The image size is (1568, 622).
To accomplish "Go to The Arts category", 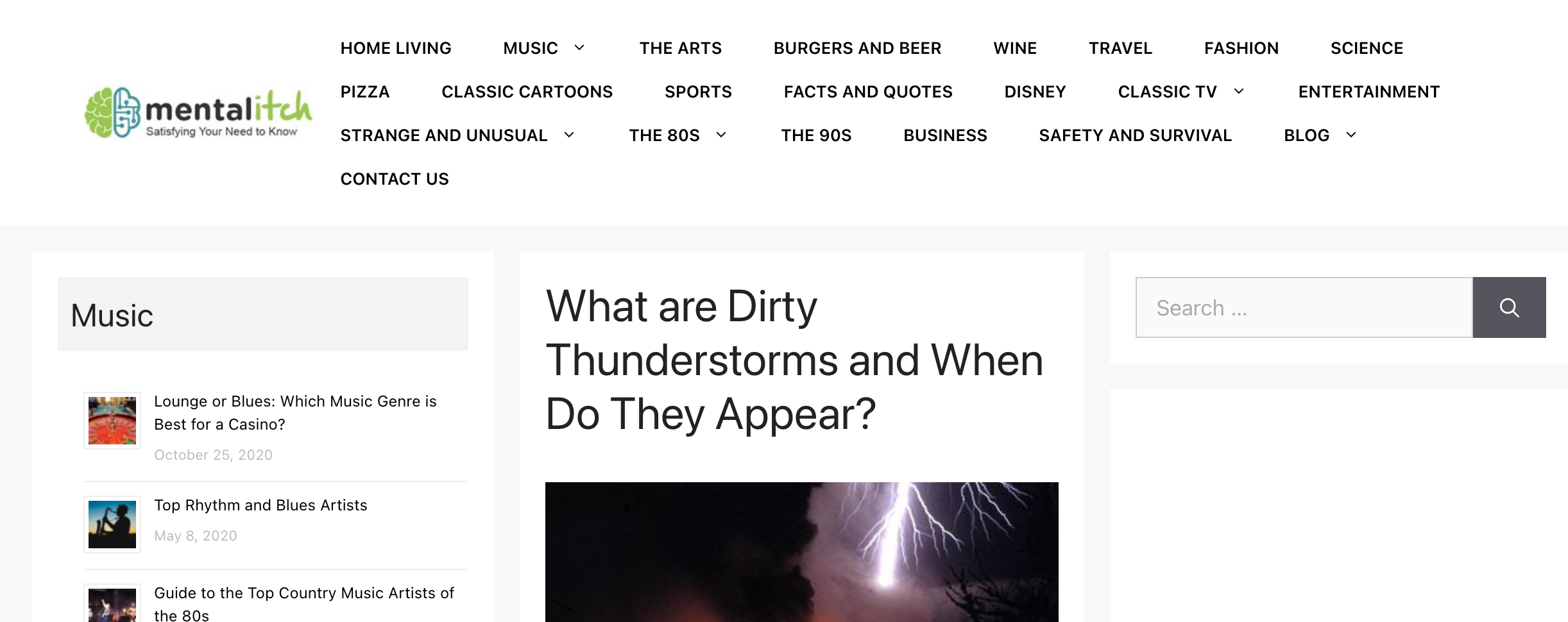I will [680, 48].
